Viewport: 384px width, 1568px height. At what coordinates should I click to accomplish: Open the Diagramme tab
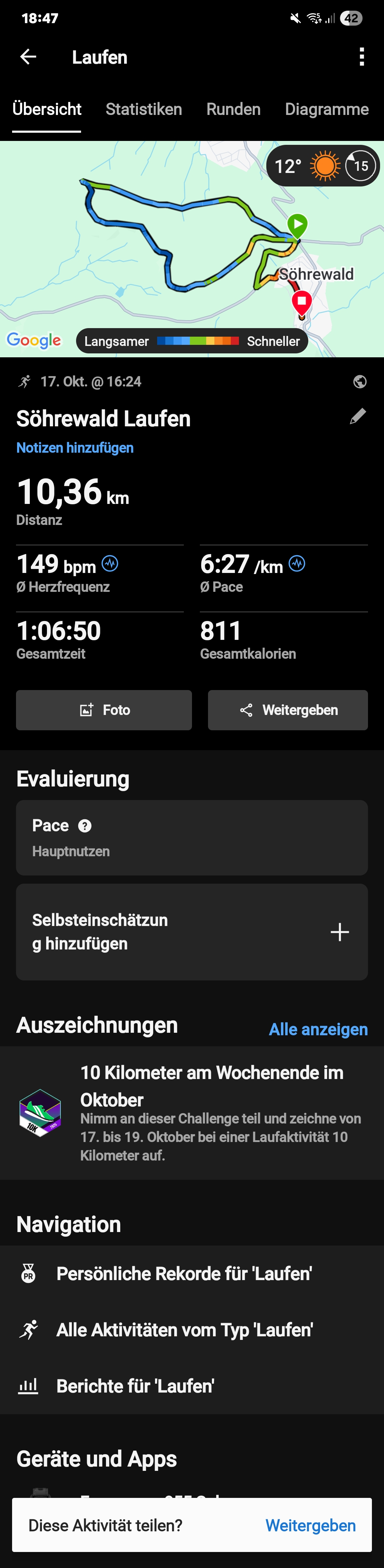[326, 110]
